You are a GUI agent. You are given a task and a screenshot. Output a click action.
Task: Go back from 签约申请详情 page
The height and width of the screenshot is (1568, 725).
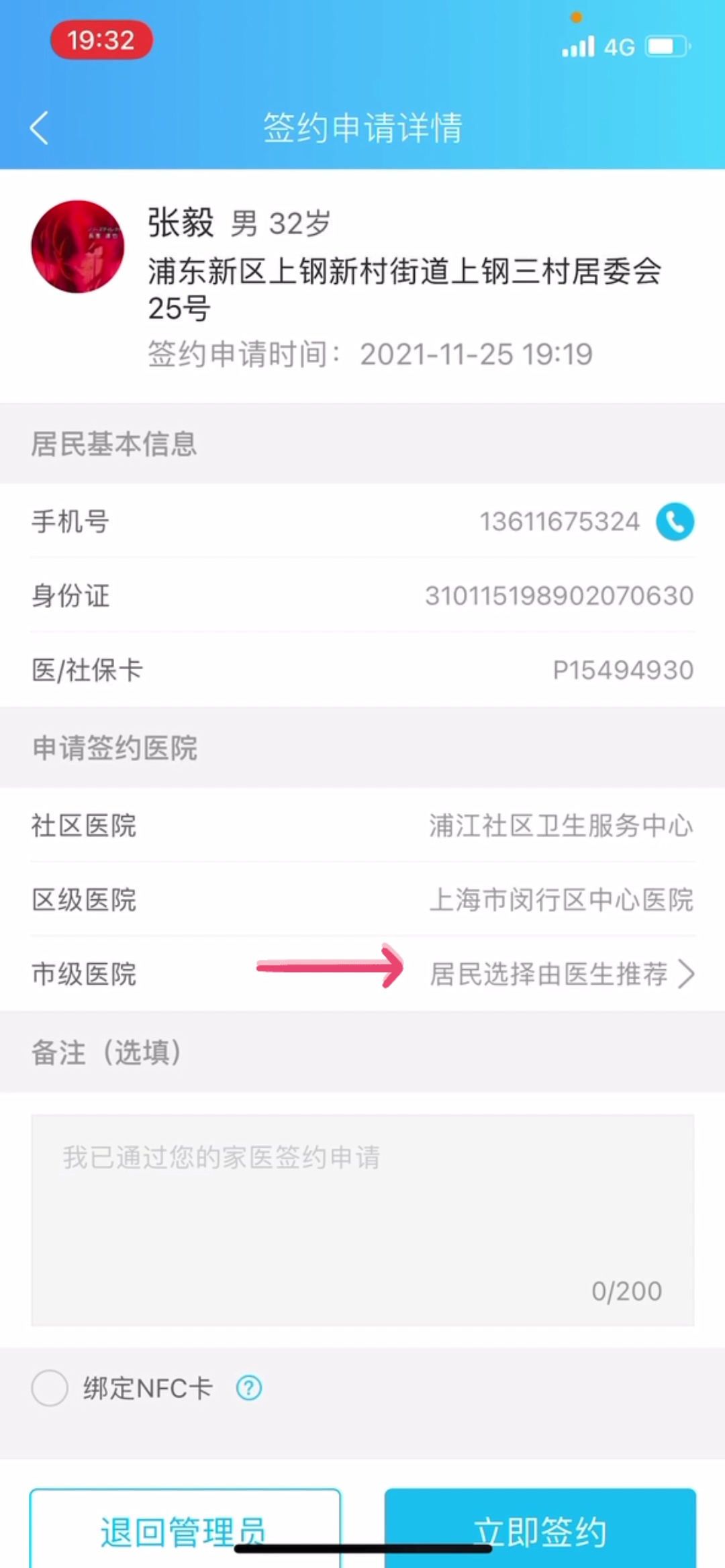tap(39, 128)
